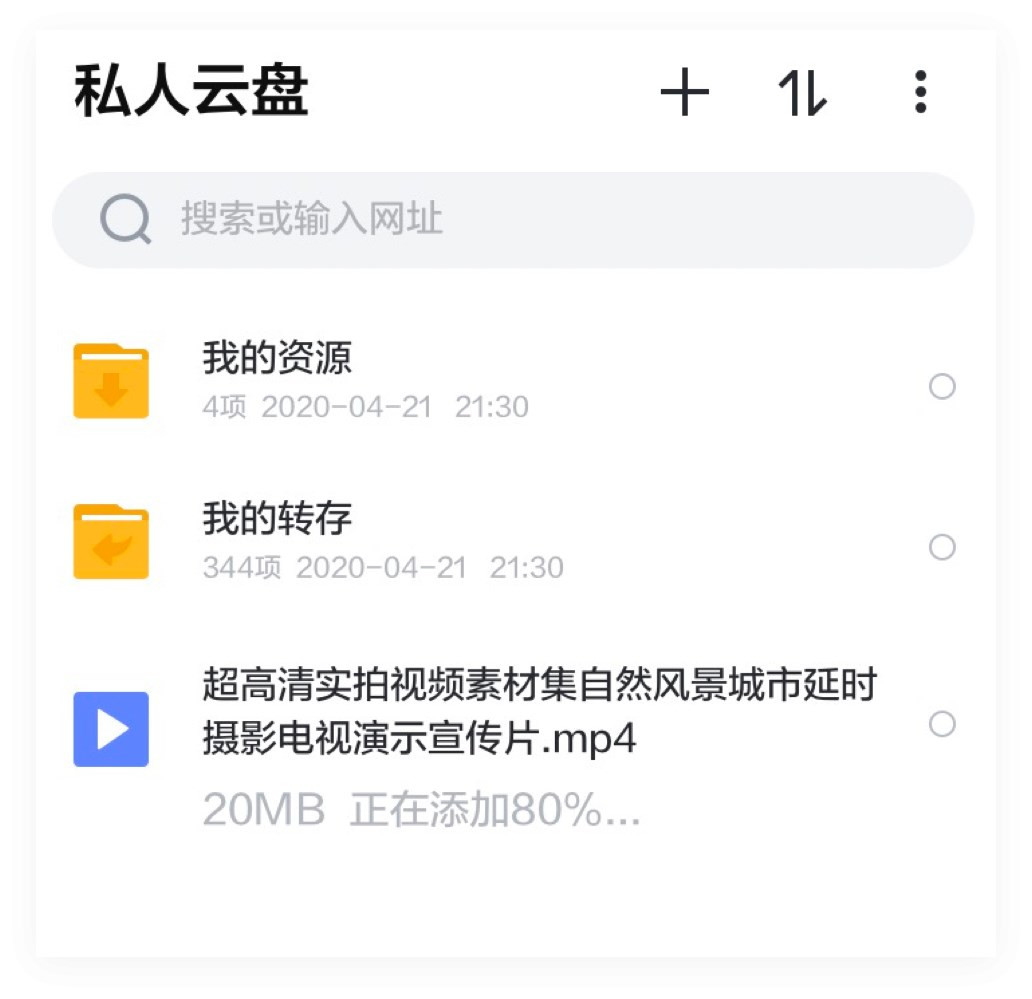Select the 我的资源 folder radio circle

pos(942,386)
